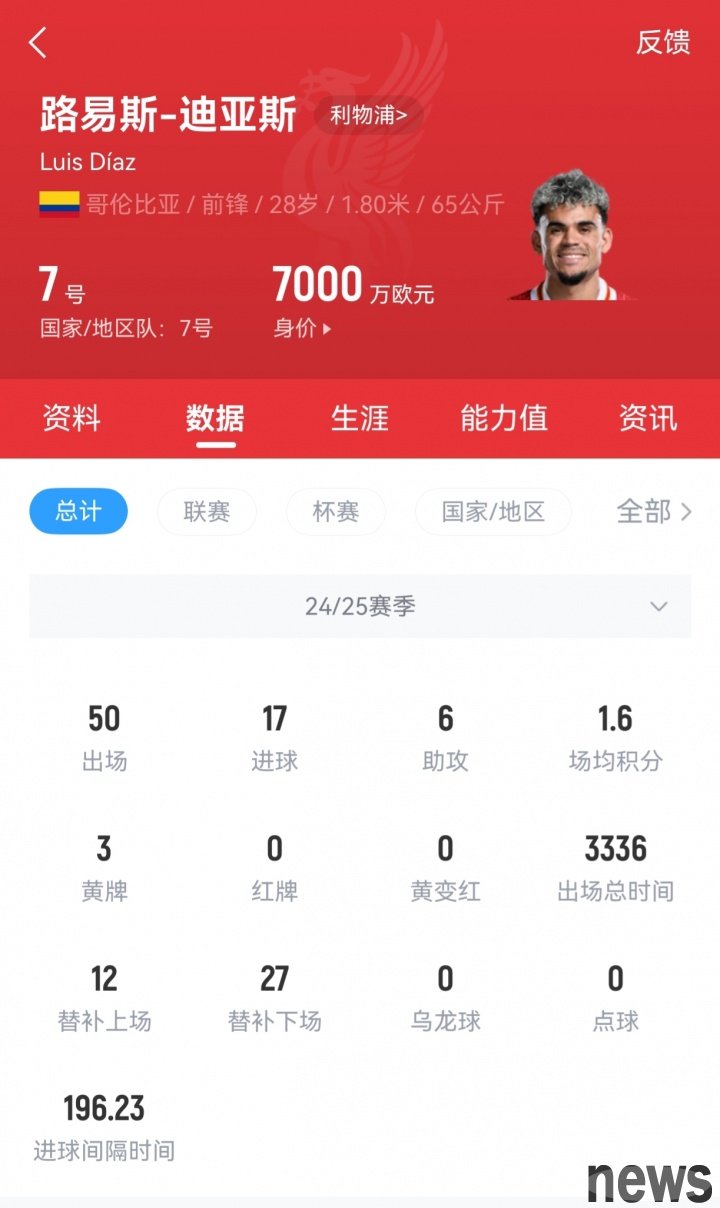Open the 利物浦 team page
The image size is (720, 1208).
pos(368,115)
